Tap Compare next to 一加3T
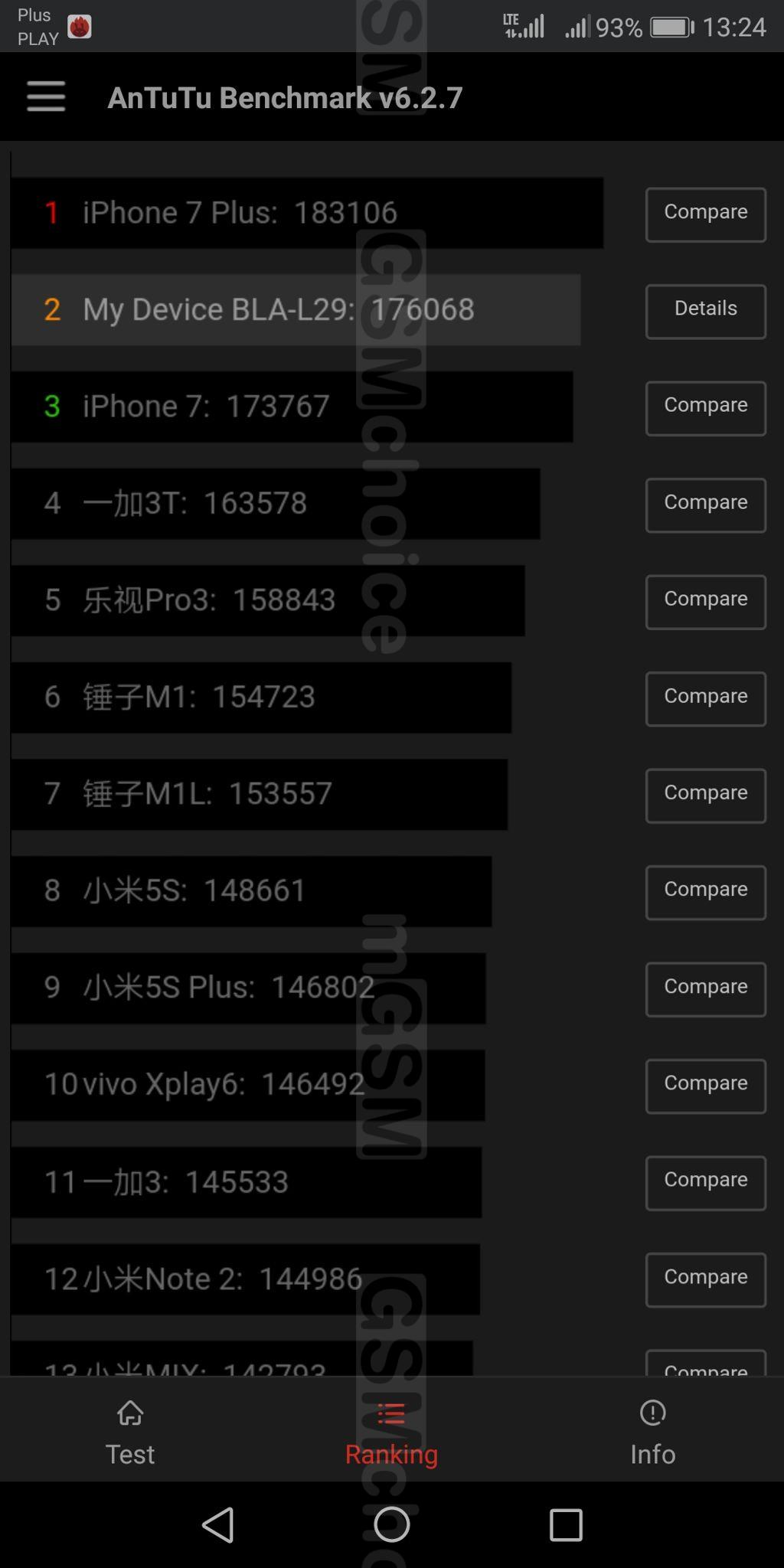This screenshot has height=1568, width=784. click(x=705, y=505)
